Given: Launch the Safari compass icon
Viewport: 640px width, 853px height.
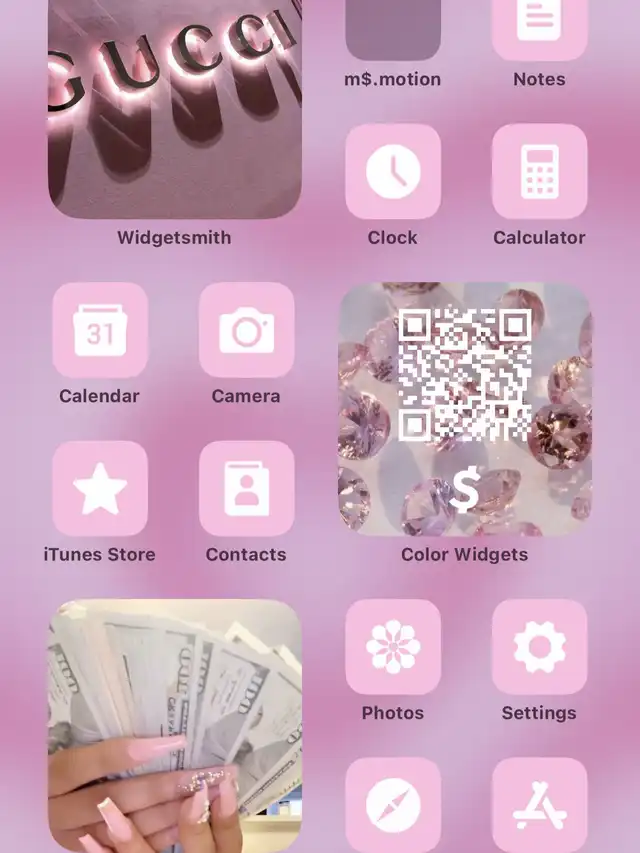Looking at the screenshot, I should [393, 805].
